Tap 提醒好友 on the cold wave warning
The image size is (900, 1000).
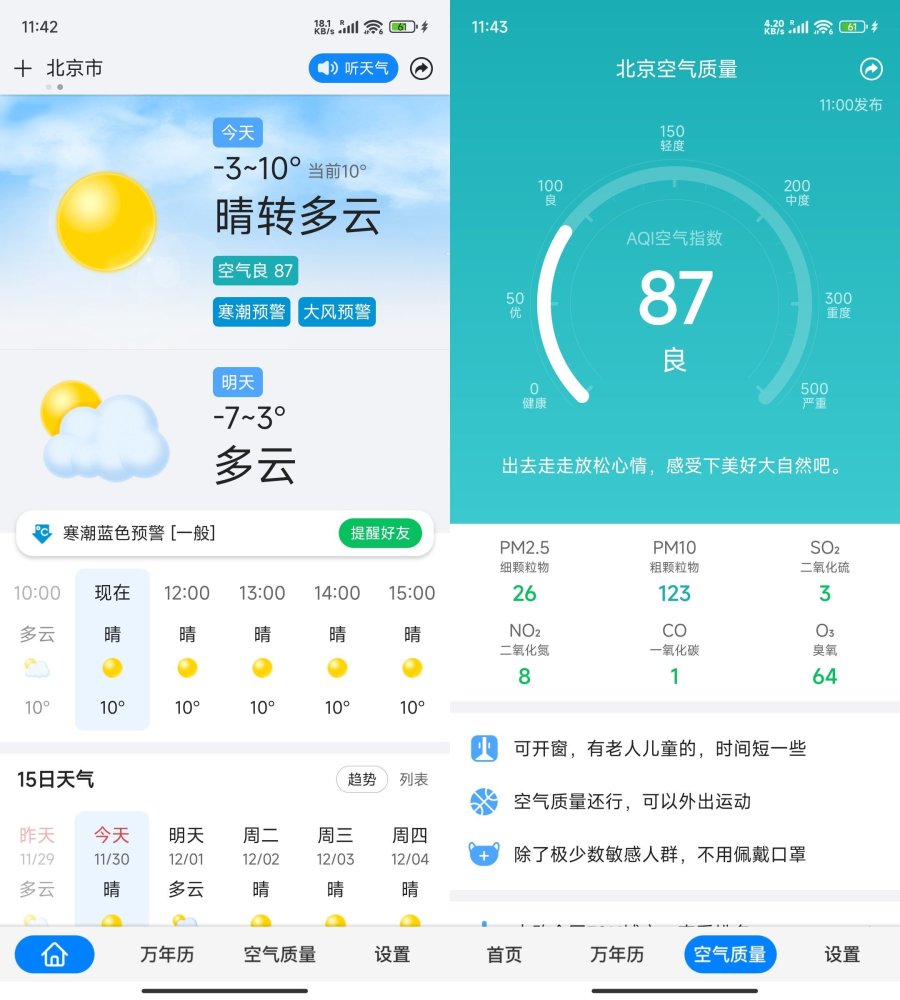380,533
